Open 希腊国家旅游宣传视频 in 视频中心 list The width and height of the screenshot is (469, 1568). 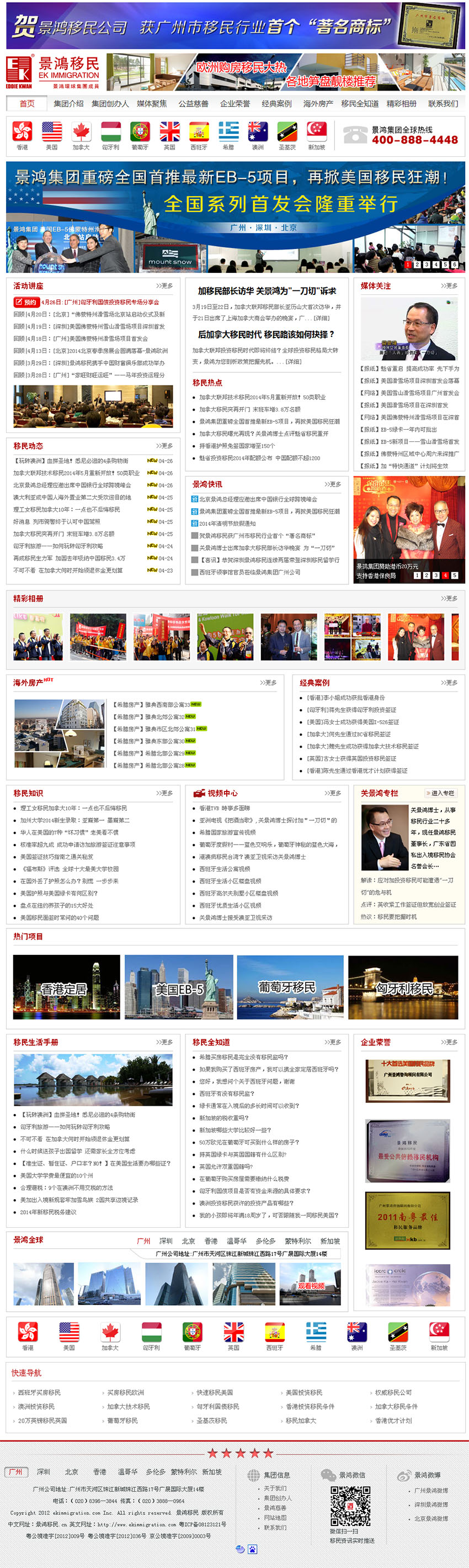[227, 832]
